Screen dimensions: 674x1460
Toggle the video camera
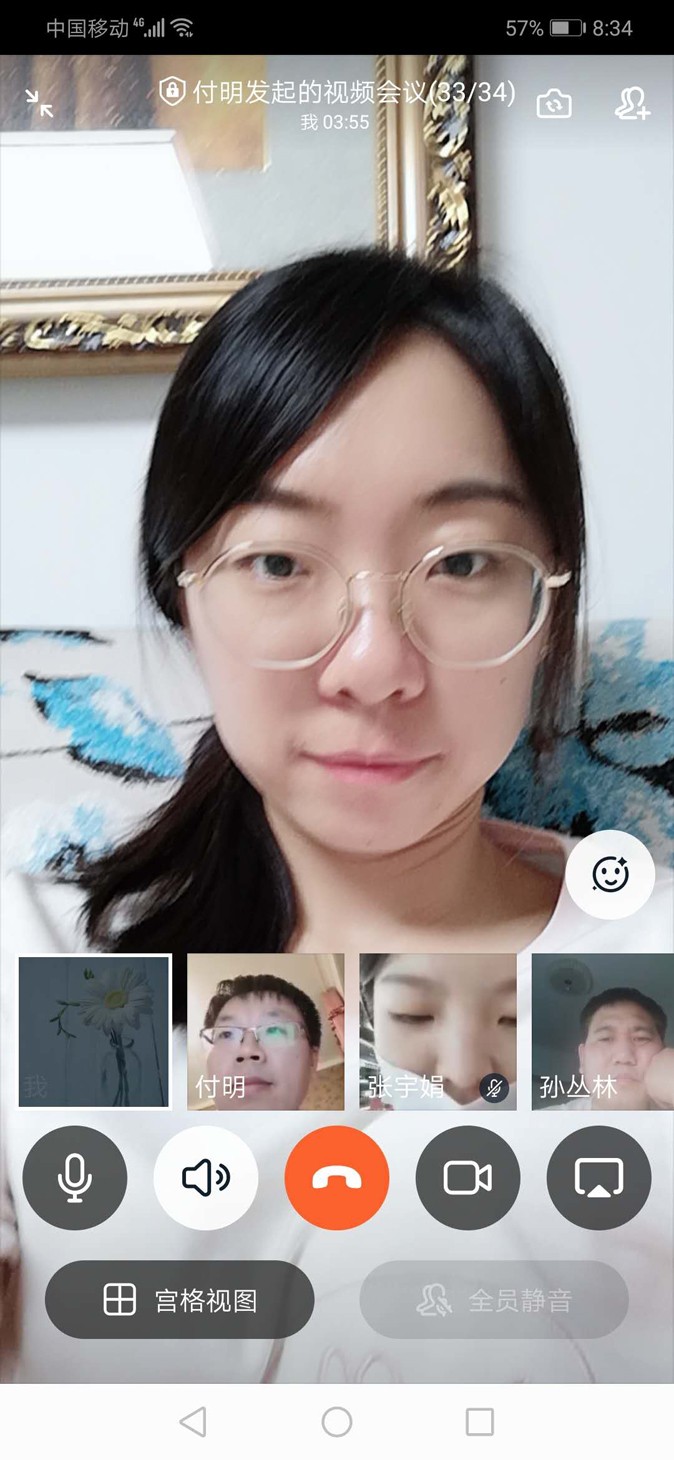point(468,1178)
